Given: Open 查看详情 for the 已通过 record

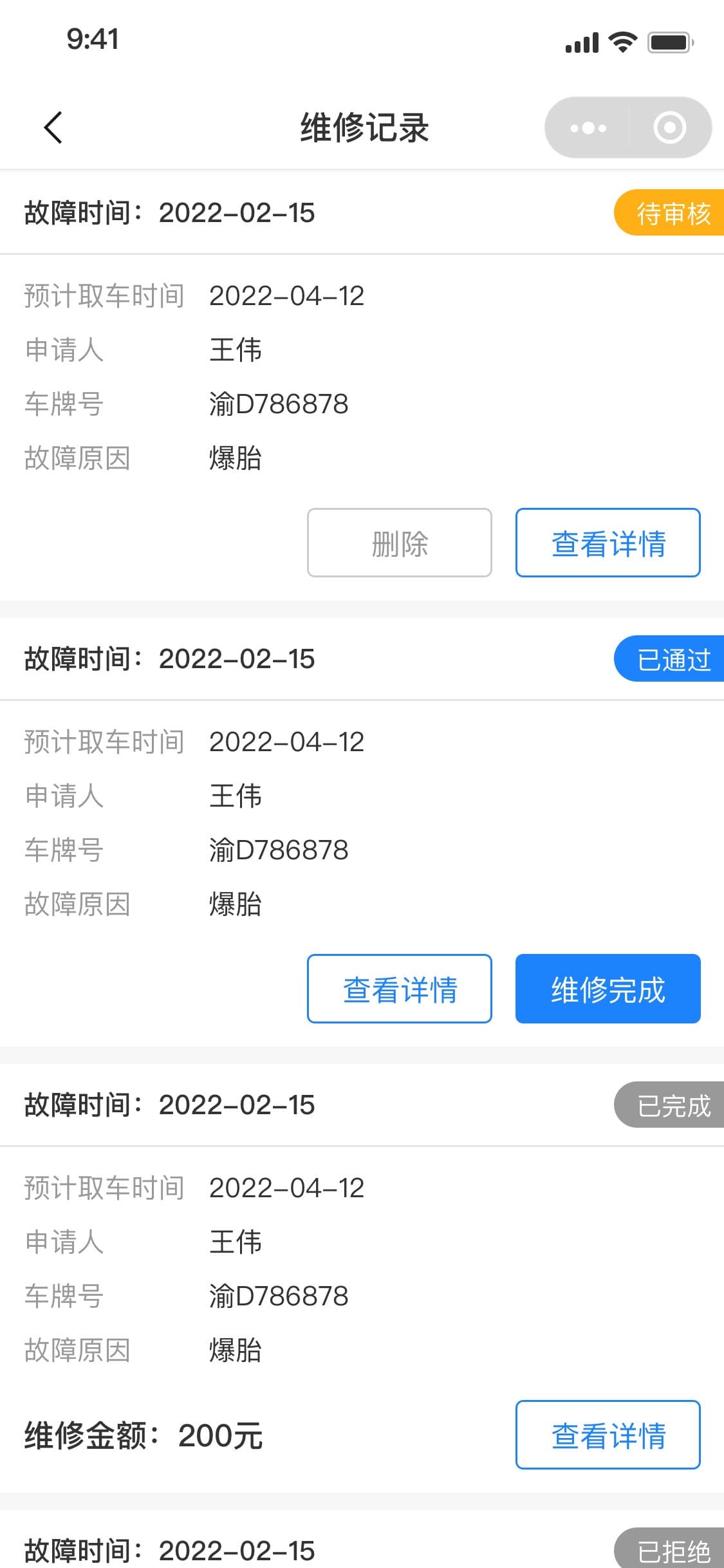Looking at the screenshot, I should (x=400, y=989).
